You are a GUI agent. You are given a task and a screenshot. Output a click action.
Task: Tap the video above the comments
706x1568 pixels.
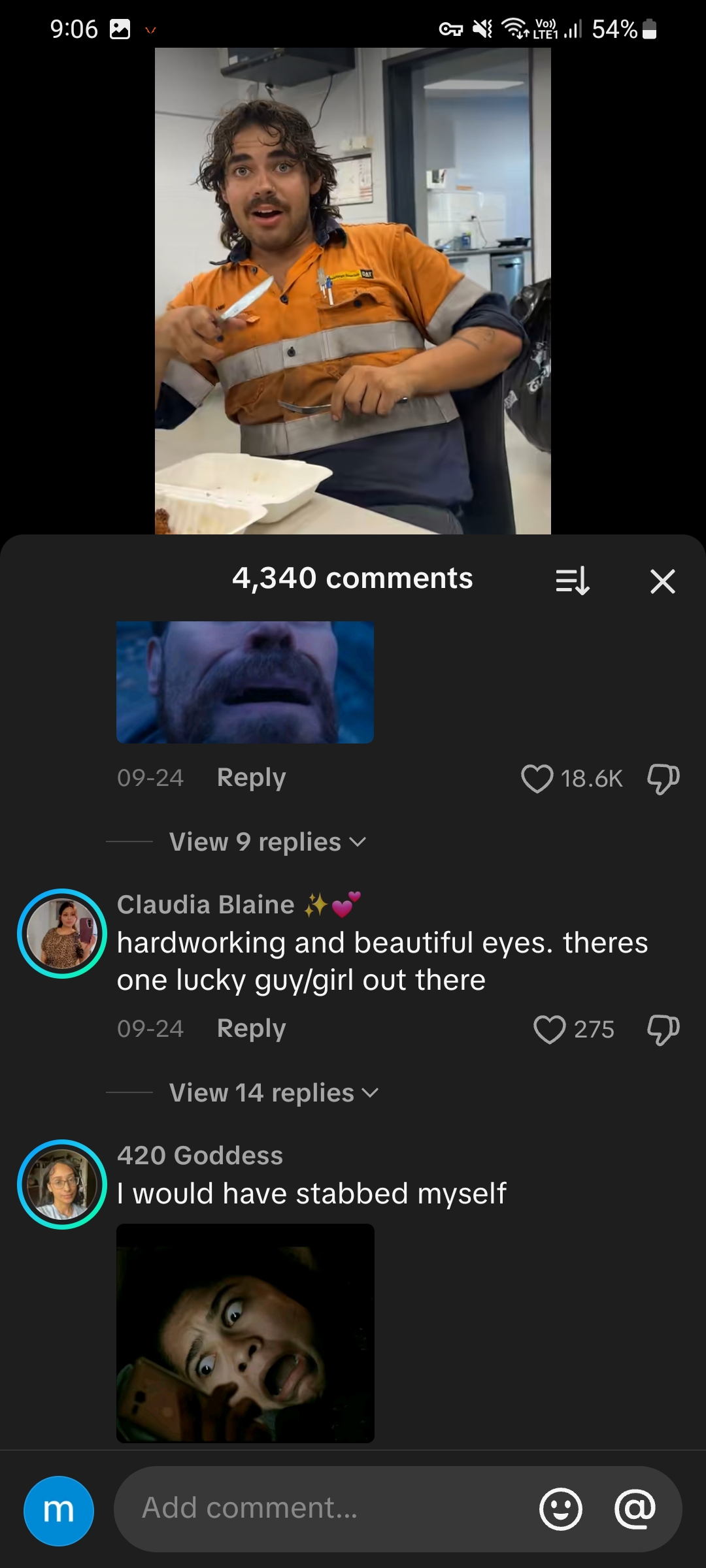tap(353, 291)
